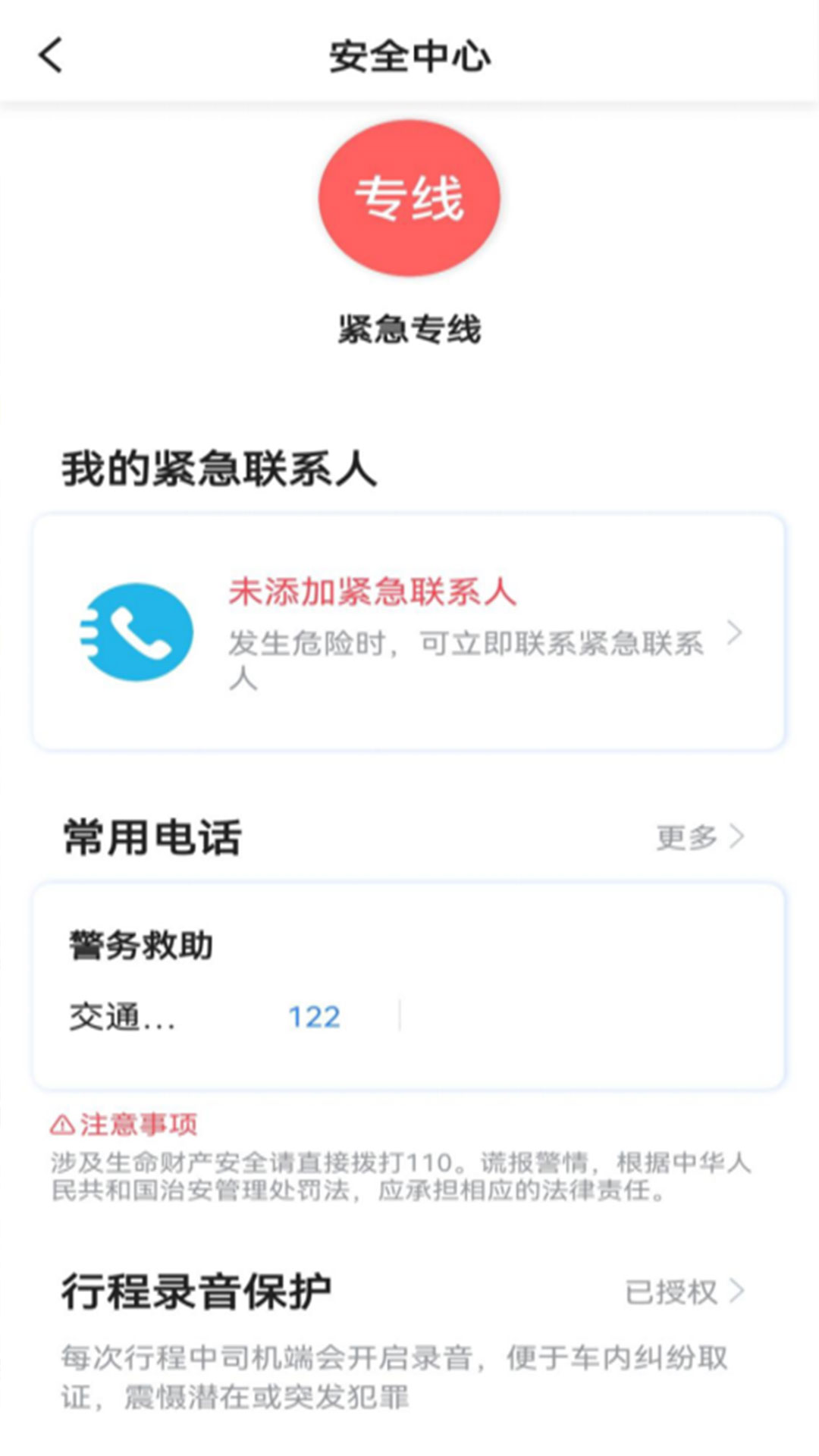
Task: Call the red 专线 emergency hotline
Action: [x=409, y=198]
